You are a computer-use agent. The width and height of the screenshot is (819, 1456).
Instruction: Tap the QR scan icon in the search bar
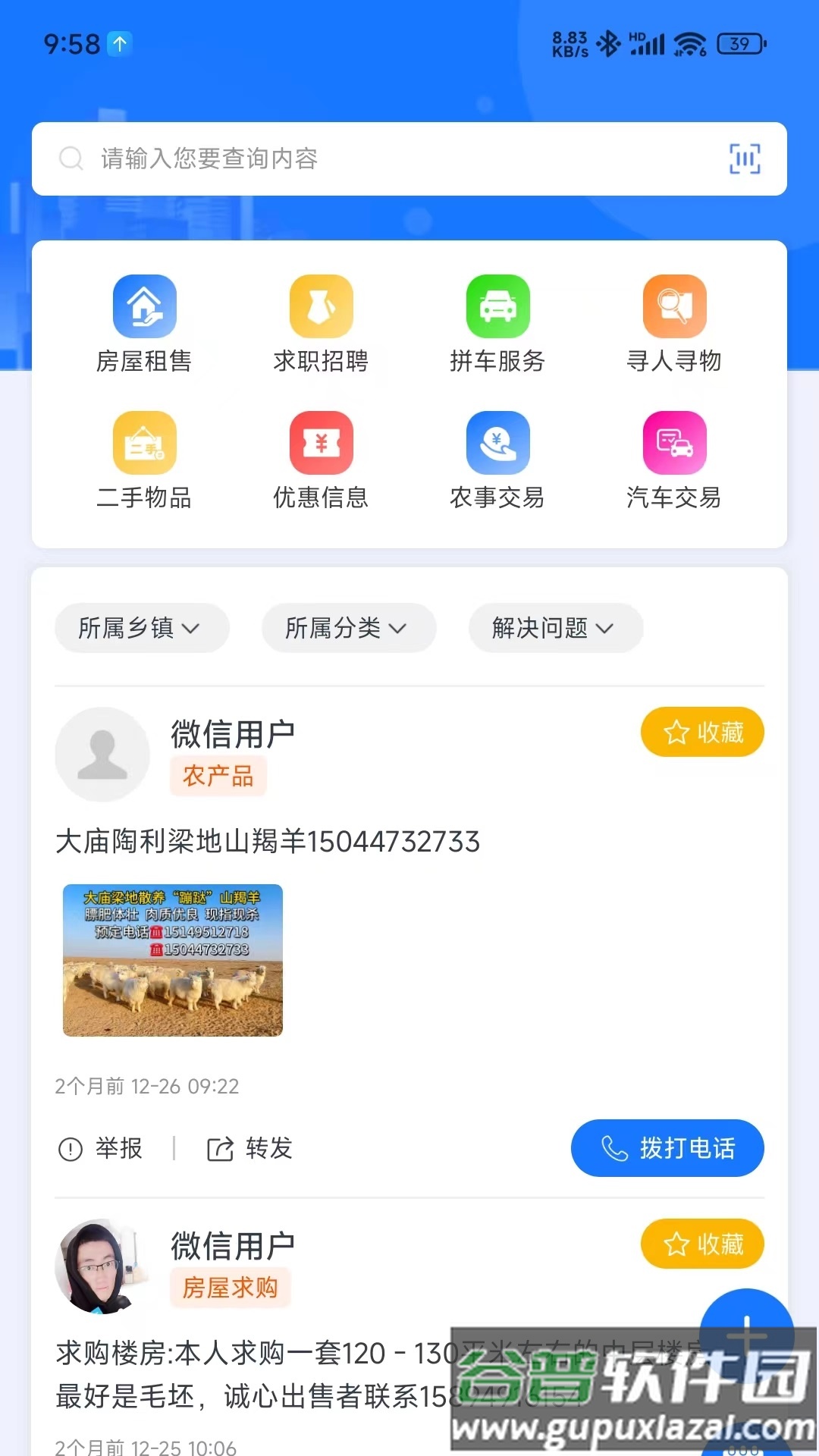pyautogui.click(x=745, y=159)
